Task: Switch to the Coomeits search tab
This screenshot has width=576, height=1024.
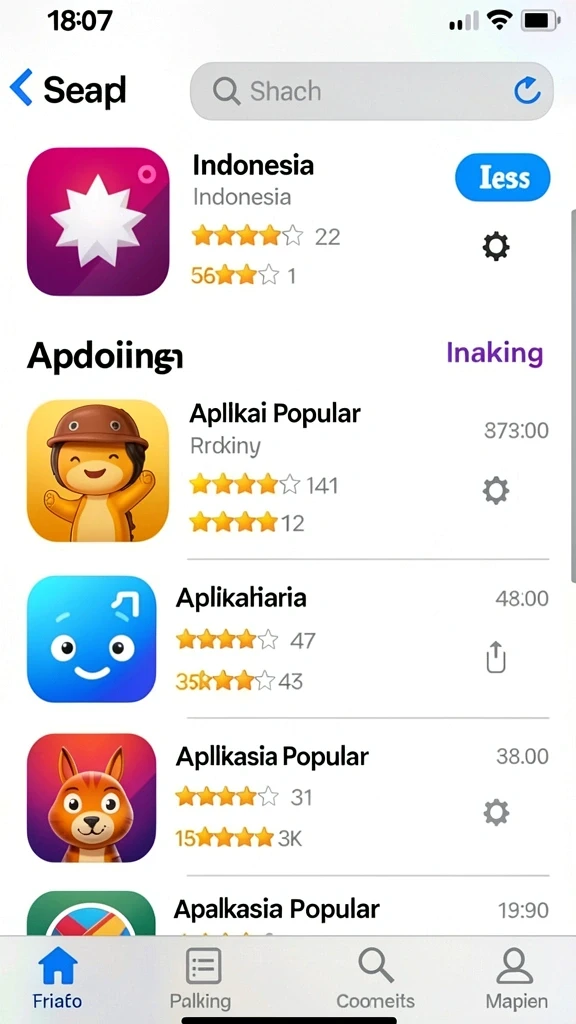Action: click(x=376, y=978)
